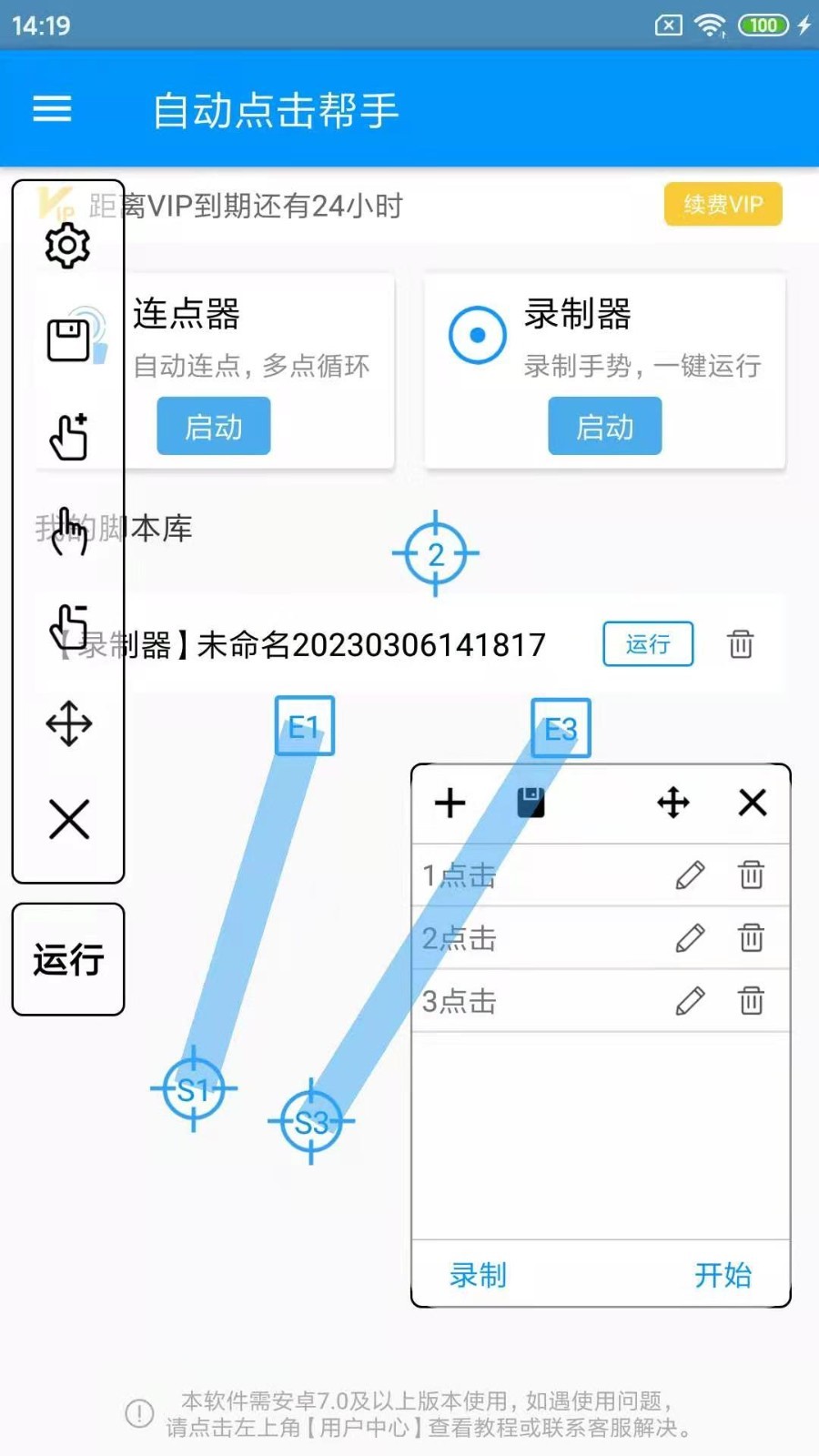The width and height of the screenshot is (819, 1456).
Task: Save steps with panel disk icon
Action: point(531,803)
